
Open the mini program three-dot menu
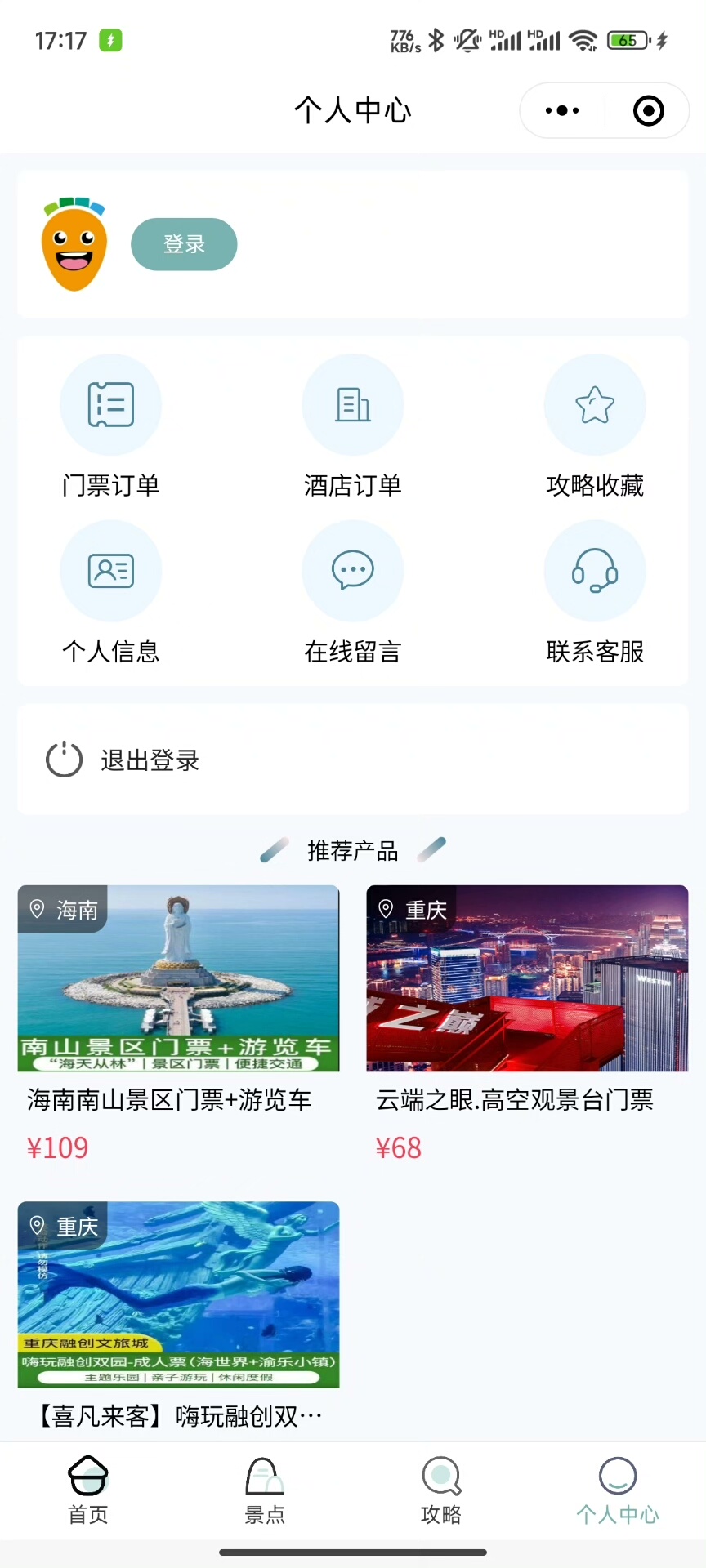[x=562, y=110]
